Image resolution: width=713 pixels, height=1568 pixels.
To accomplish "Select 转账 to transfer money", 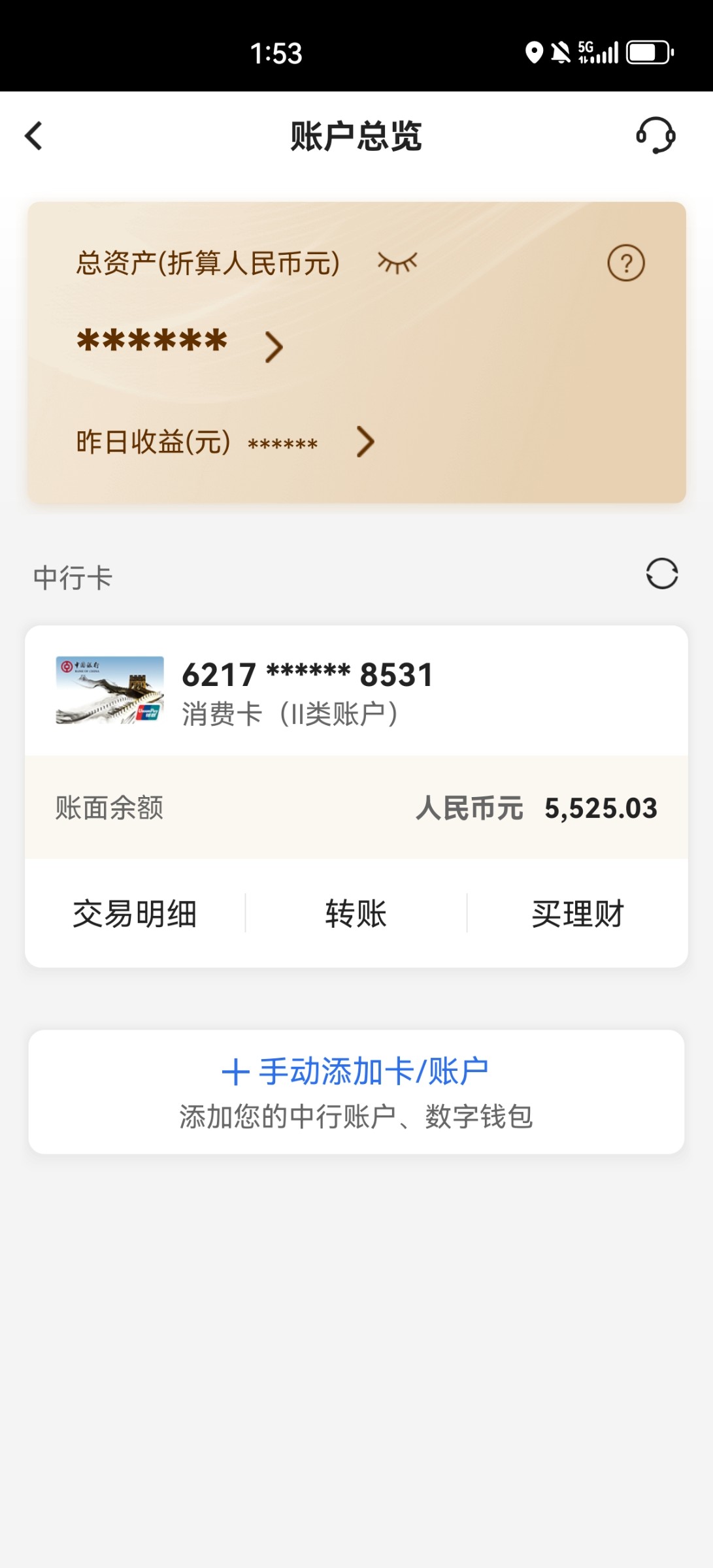I will [x=356, y=913].
